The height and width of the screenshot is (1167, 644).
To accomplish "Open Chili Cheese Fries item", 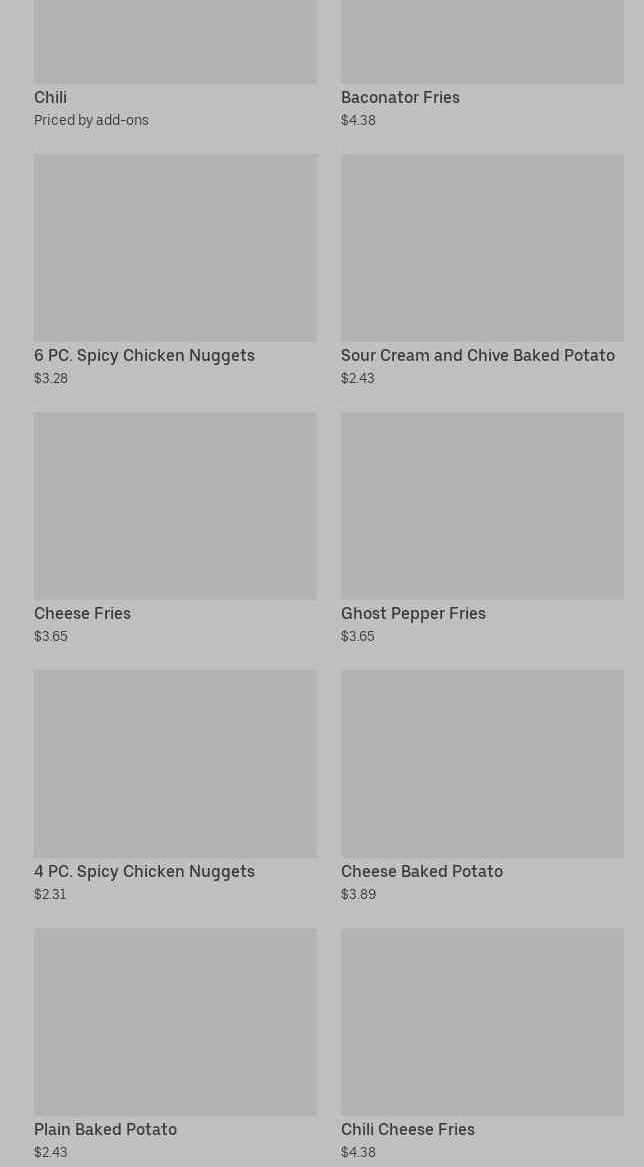I will pos(482,1044).
